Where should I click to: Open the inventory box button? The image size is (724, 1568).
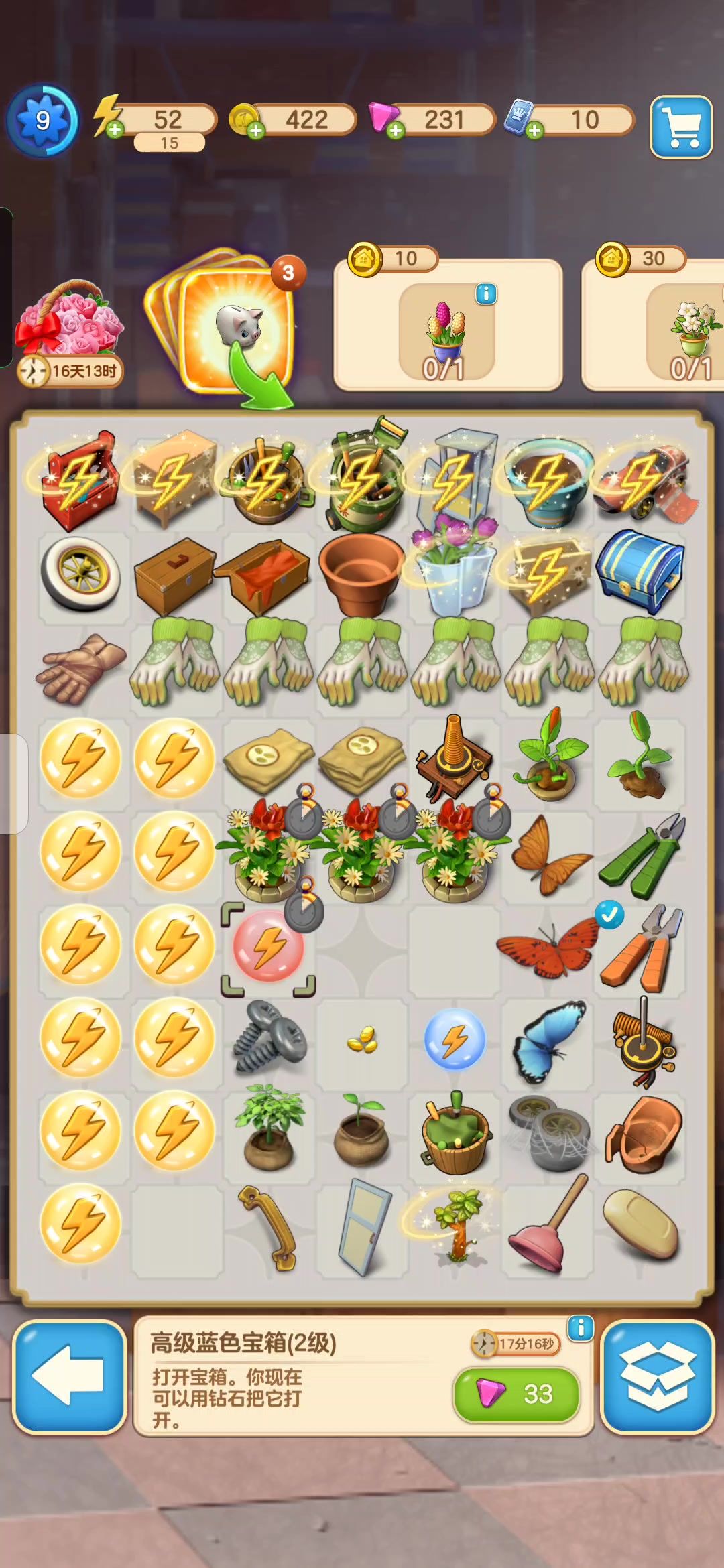click(x=657, y=1377)
